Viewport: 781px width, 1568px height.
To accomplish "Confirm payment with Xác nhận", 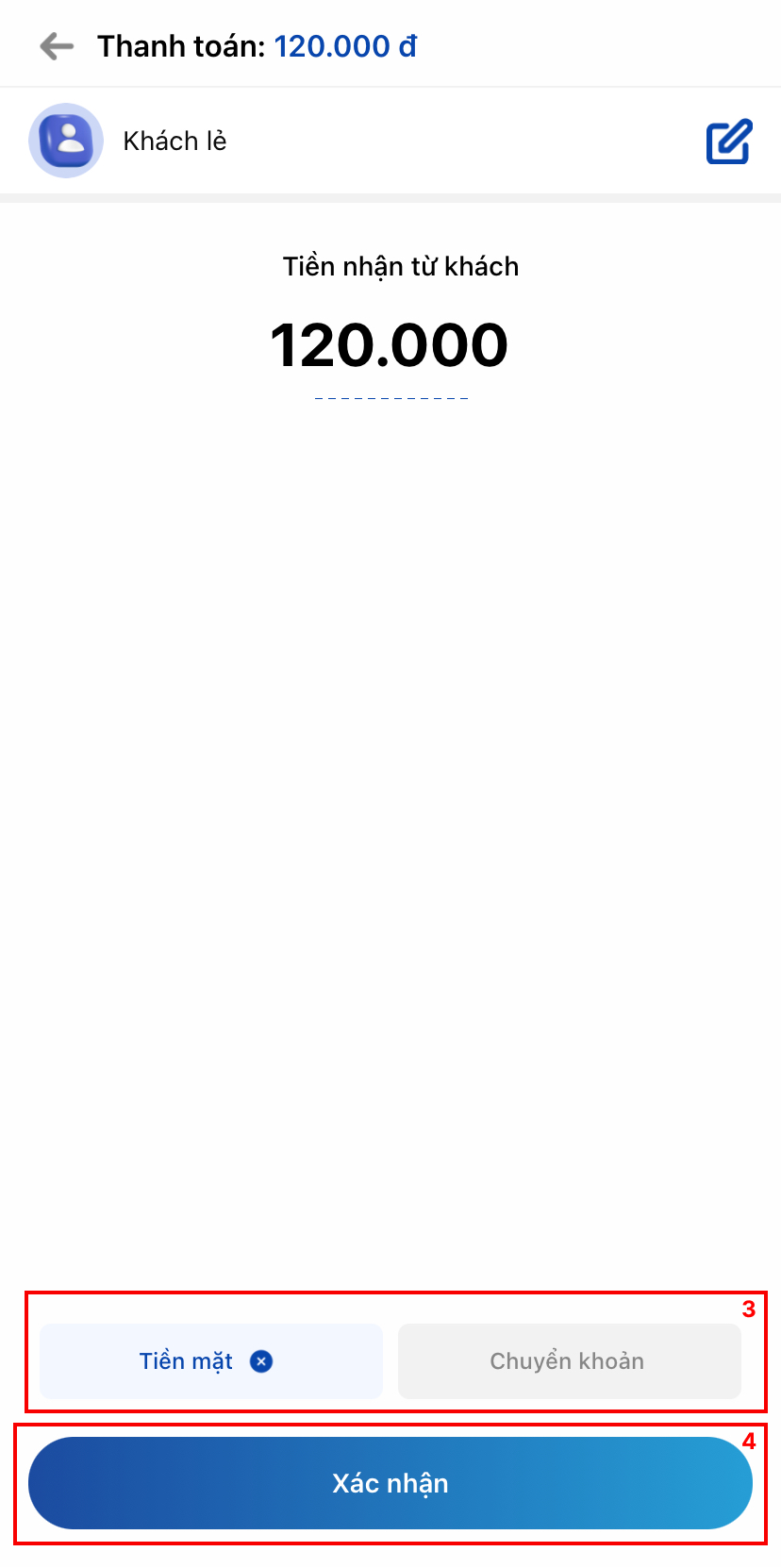I will pos(390,1483).
